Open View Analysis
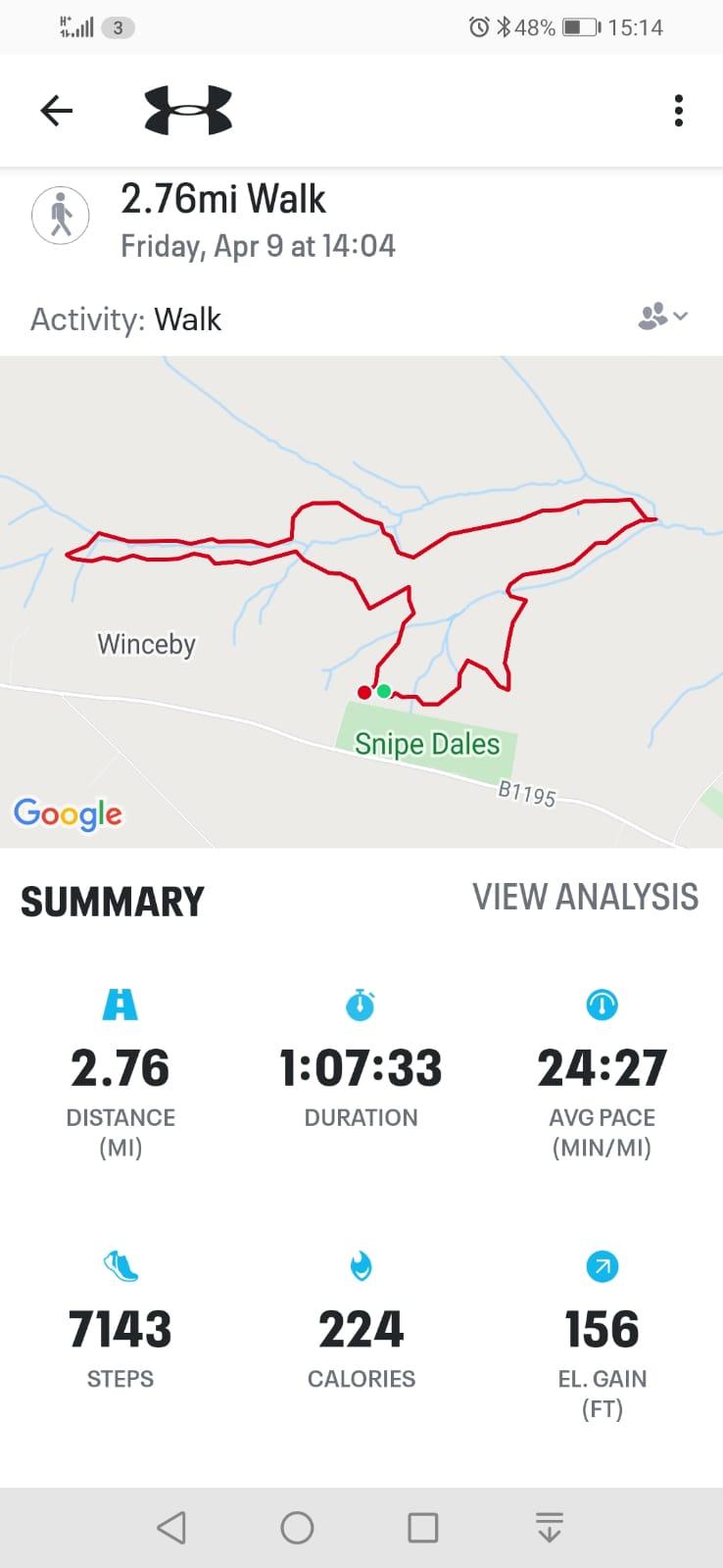The image size is (723, 1568). coord(585,897)
